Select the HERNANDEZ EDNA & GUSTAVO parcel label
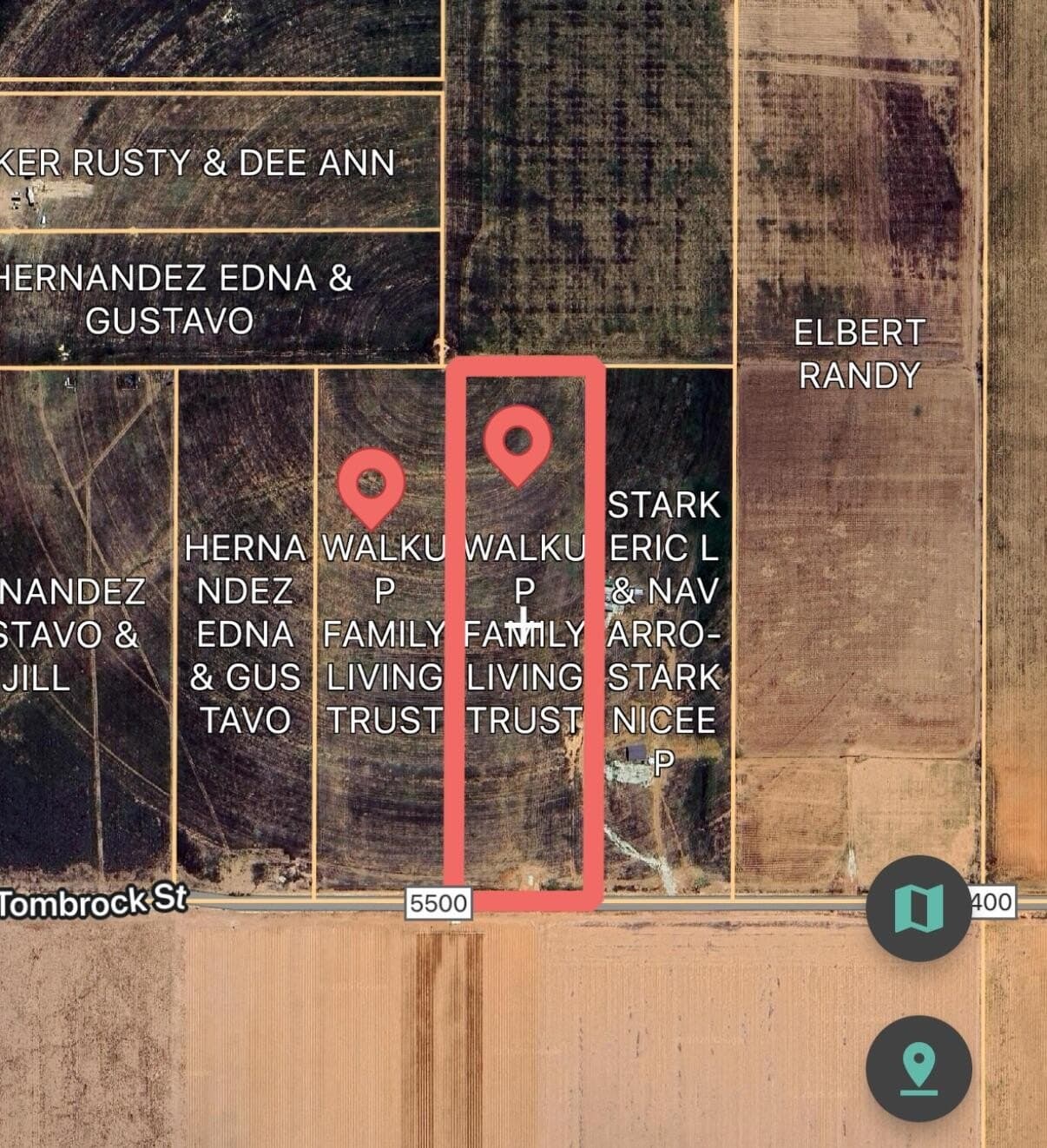The height and width of the screenshot is (1148, 1047). click(174, 298)
